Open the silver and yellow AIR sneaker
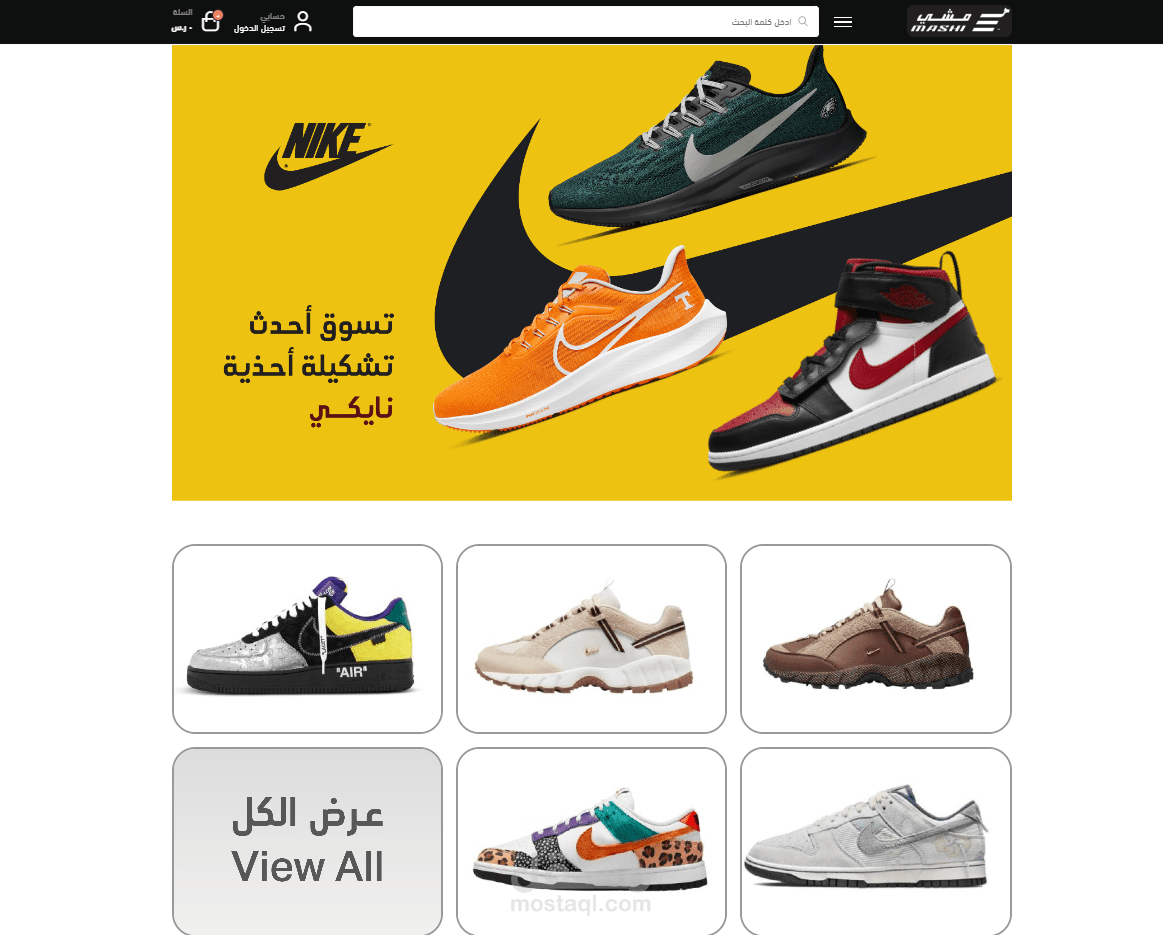Viewport: 1163px width, 935px height. (x=307, y=639)
